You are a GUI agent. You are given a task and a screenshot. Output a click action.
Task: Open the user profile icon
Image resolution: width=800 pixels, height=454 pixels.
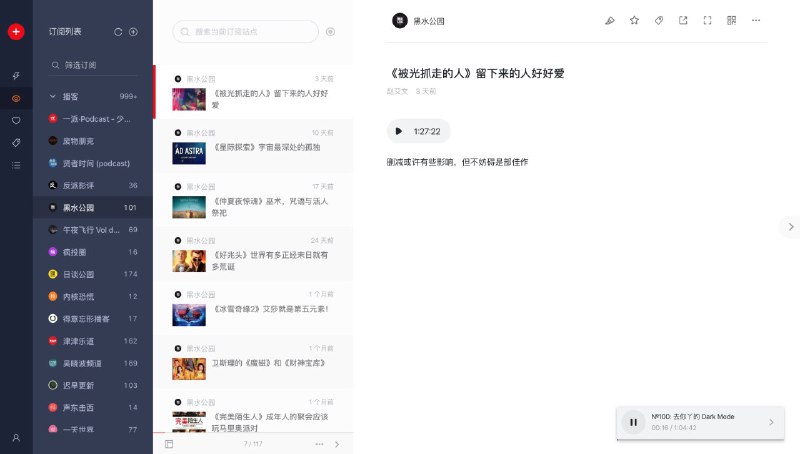click(16, 437)
